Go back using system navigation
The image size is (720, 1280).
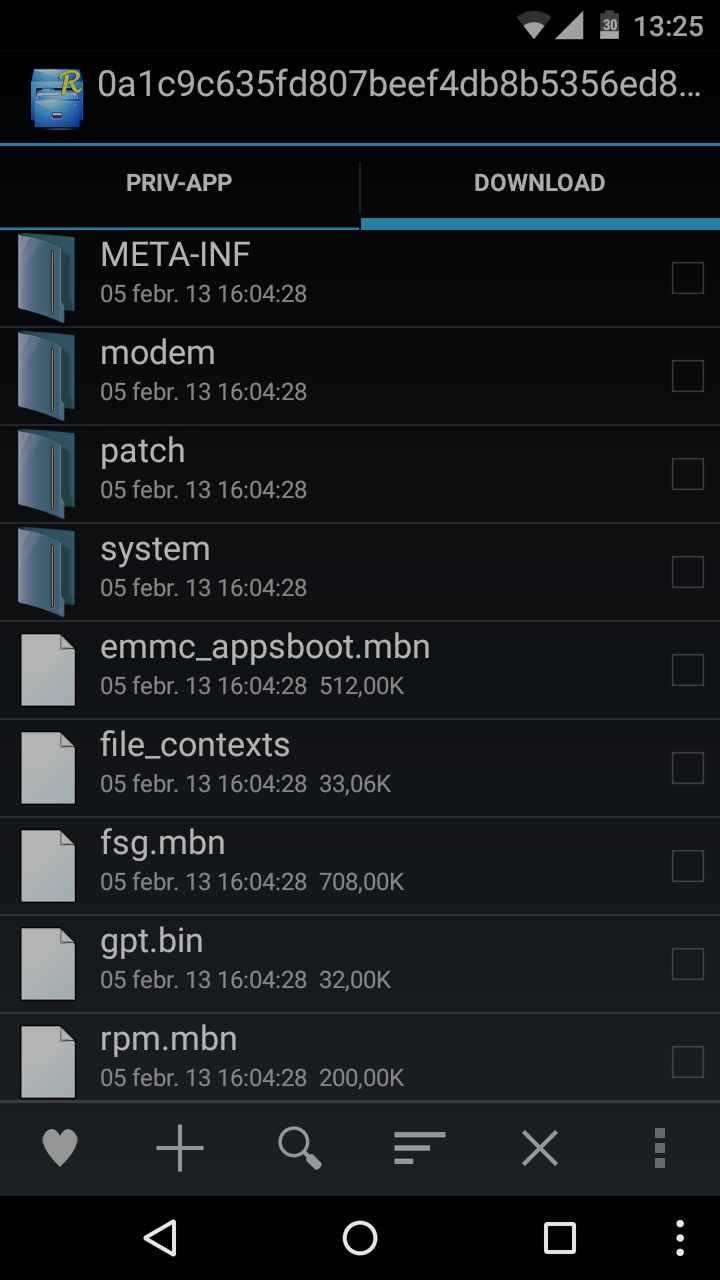pos(160,1238)
